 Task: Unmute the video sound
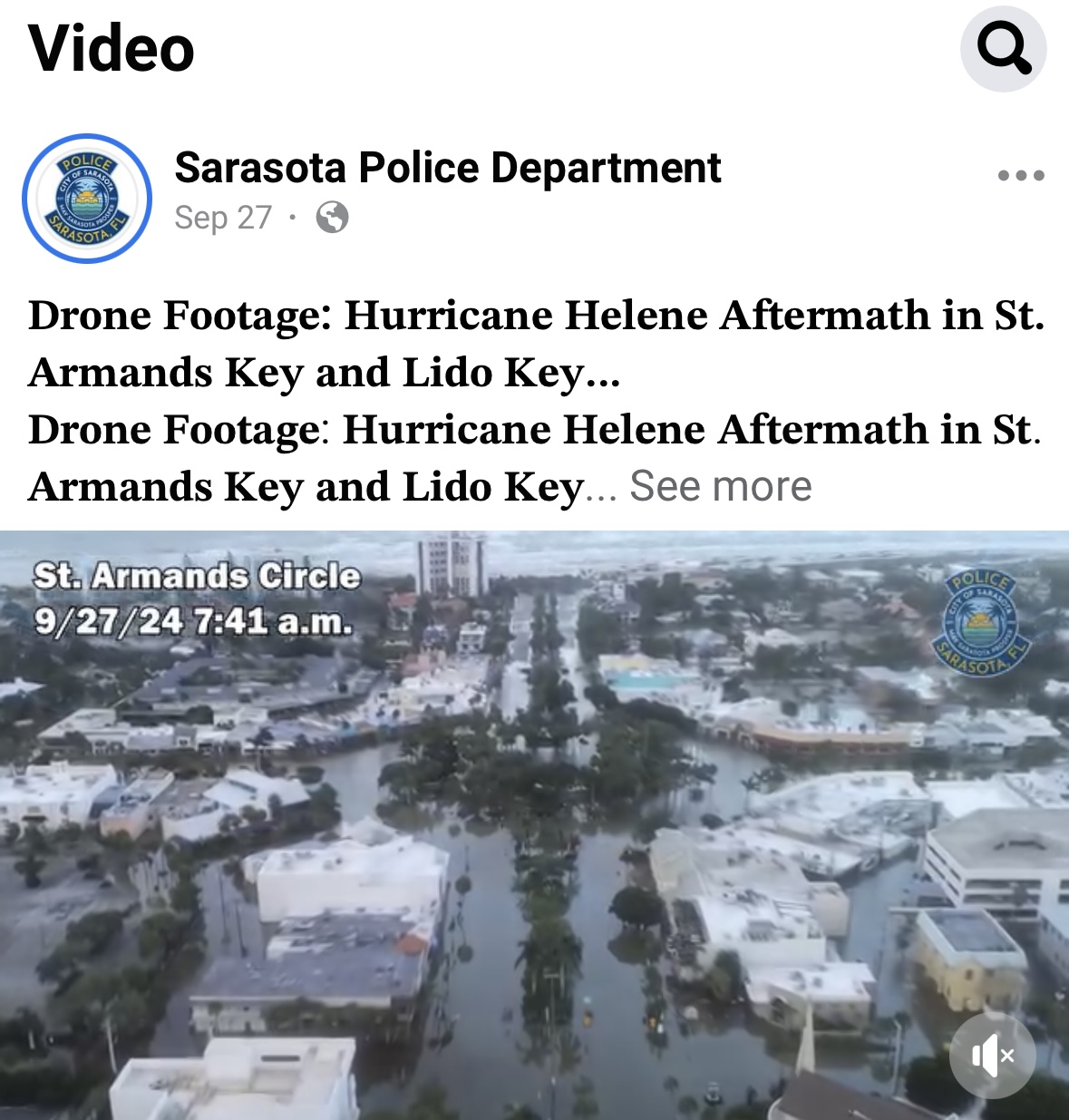coord(992,1056)
